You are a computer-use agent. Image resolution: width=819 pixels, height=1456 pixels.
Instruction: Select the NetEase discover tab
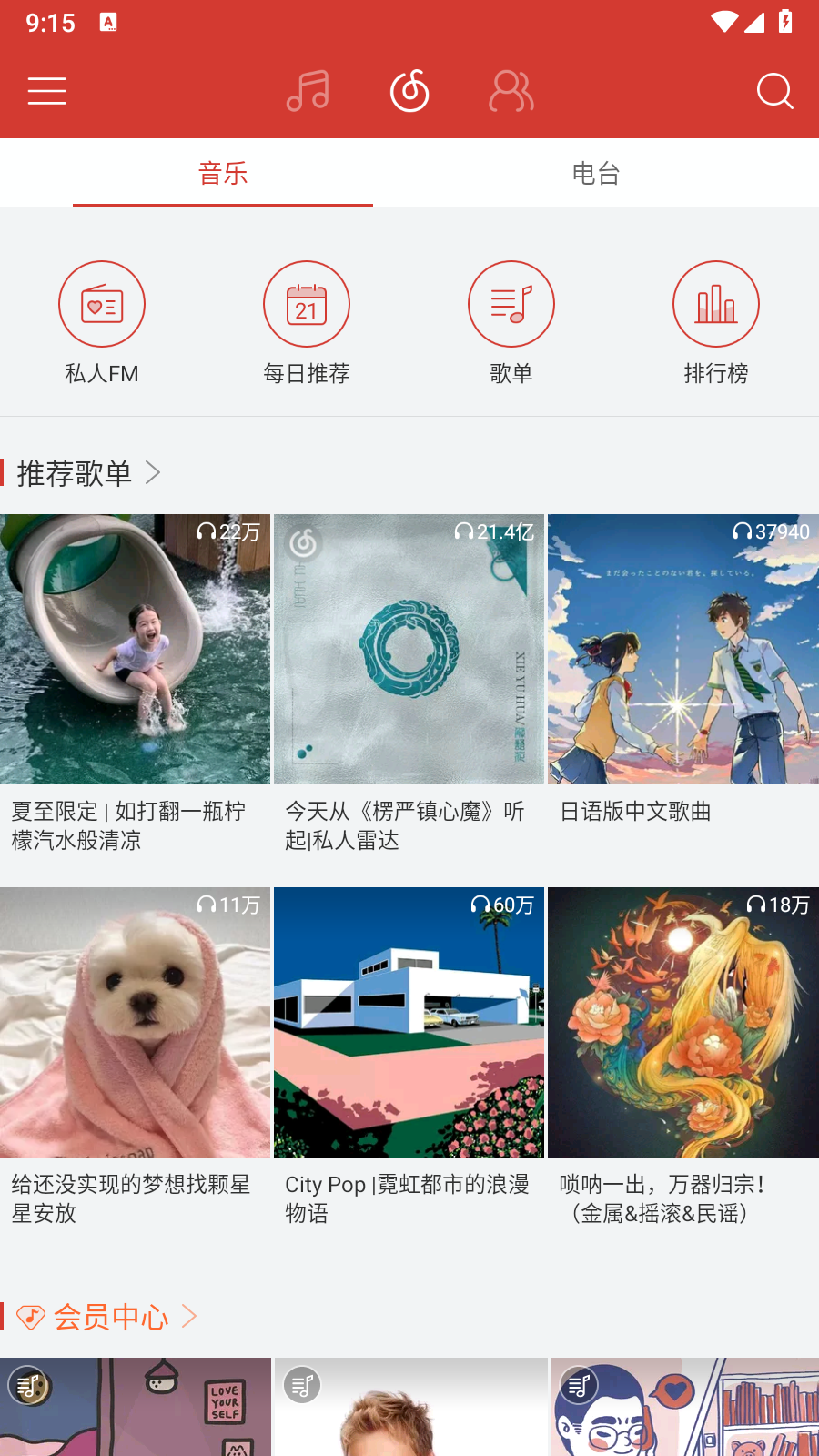point(409,91)
